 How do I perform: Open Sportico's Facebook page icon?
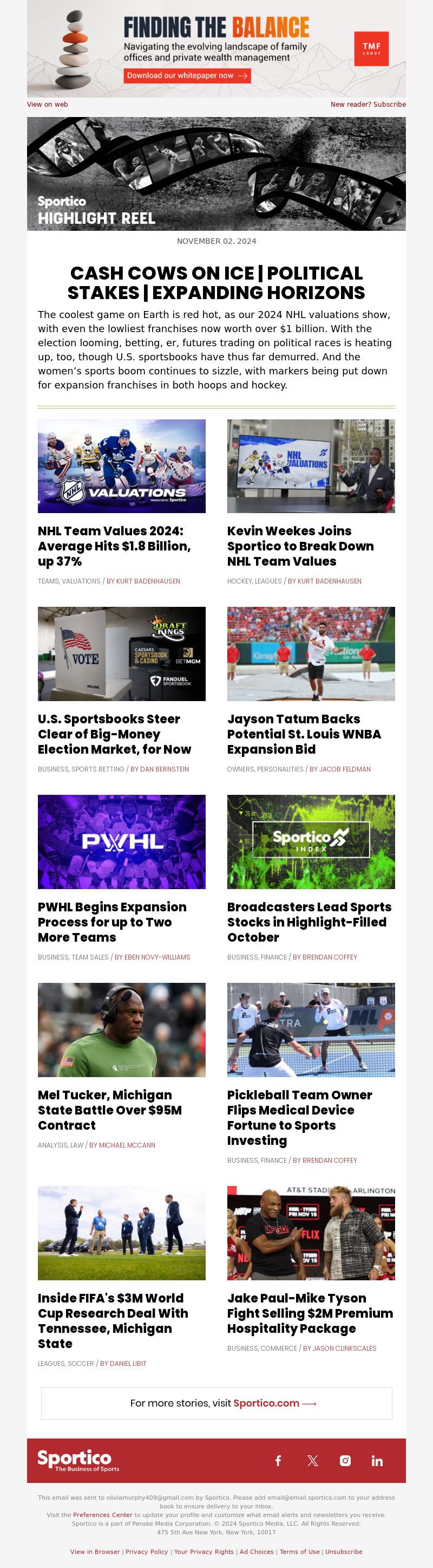pyautogui.click(x=278, y=1461)
